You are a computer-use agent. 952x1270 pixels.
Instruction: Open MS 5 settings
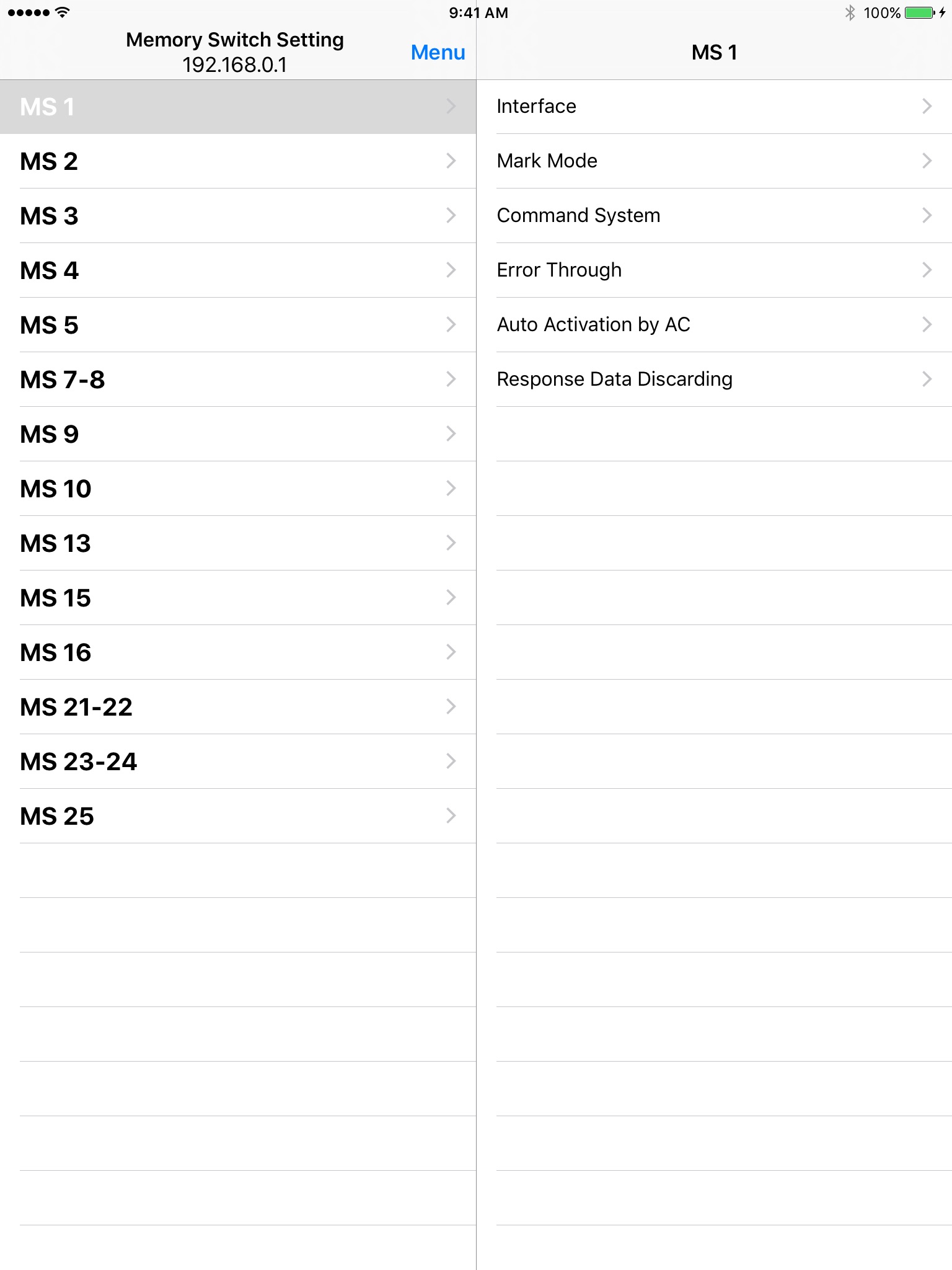238,325
